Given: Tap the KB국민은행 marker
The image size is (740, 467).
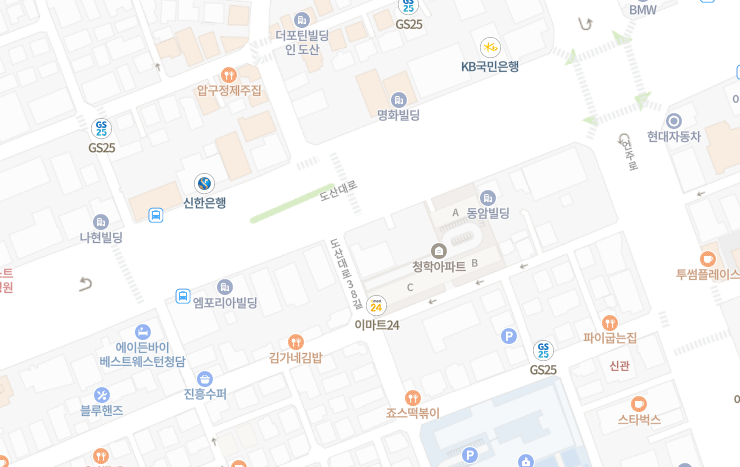Looking at the screenshot, I should click(x=490, y=47).
